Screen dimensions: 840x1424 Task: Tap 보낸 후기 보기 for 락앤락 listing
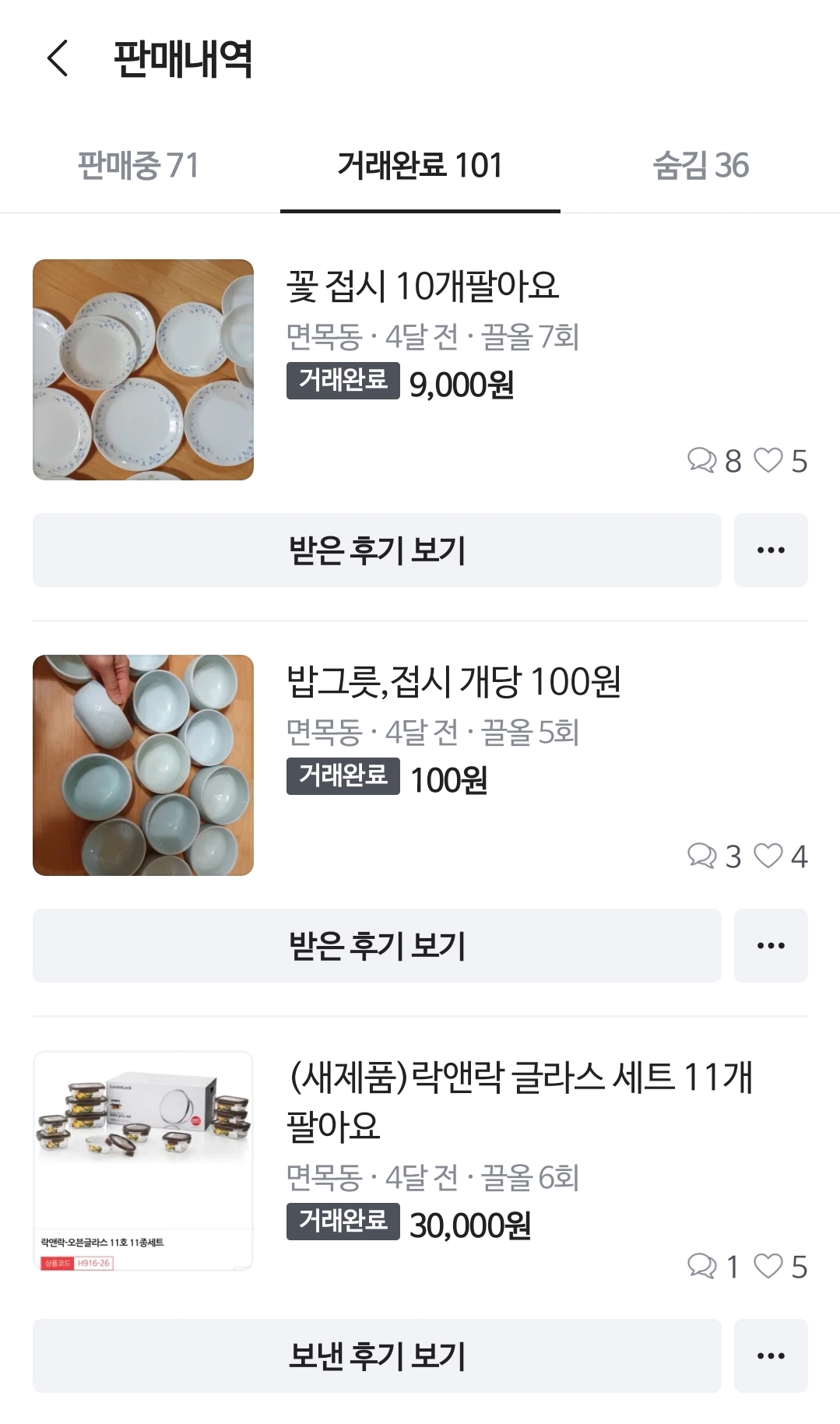tap(377, 1355)
